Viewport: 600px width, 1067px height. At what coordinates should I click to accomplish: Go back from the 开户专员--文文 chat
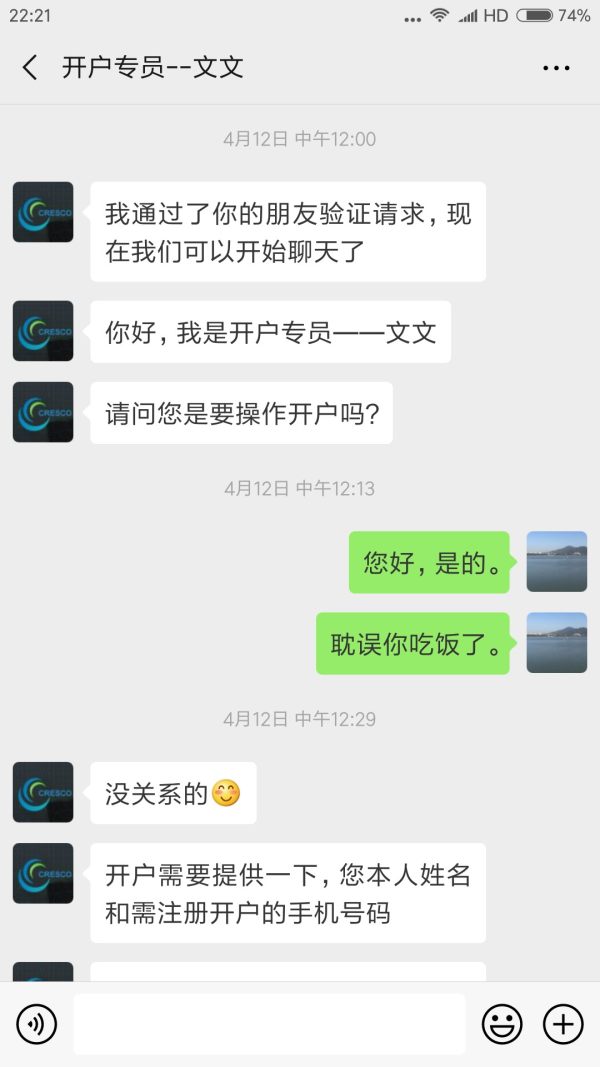click(x=30, y=67)
